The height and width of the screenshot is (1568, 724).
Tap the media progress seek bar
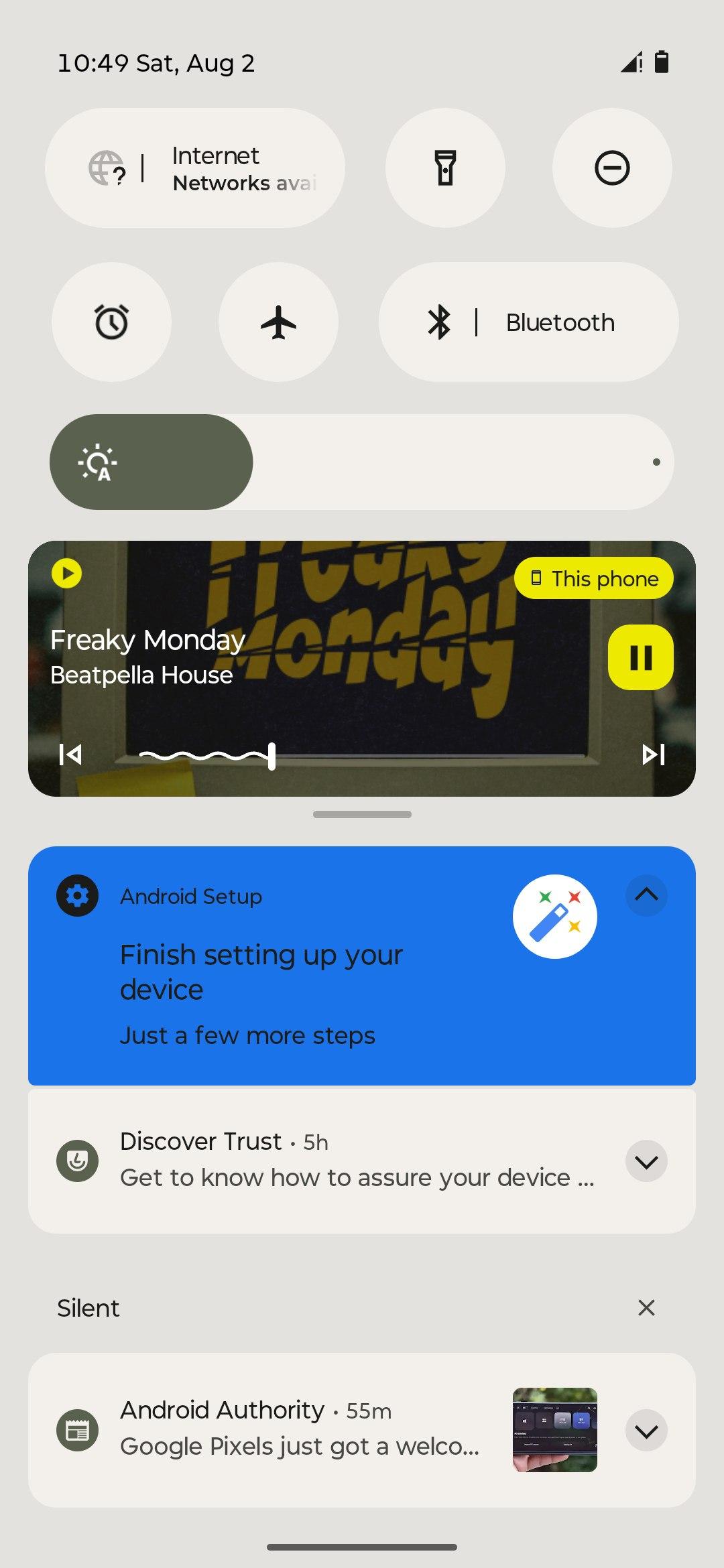362,756
